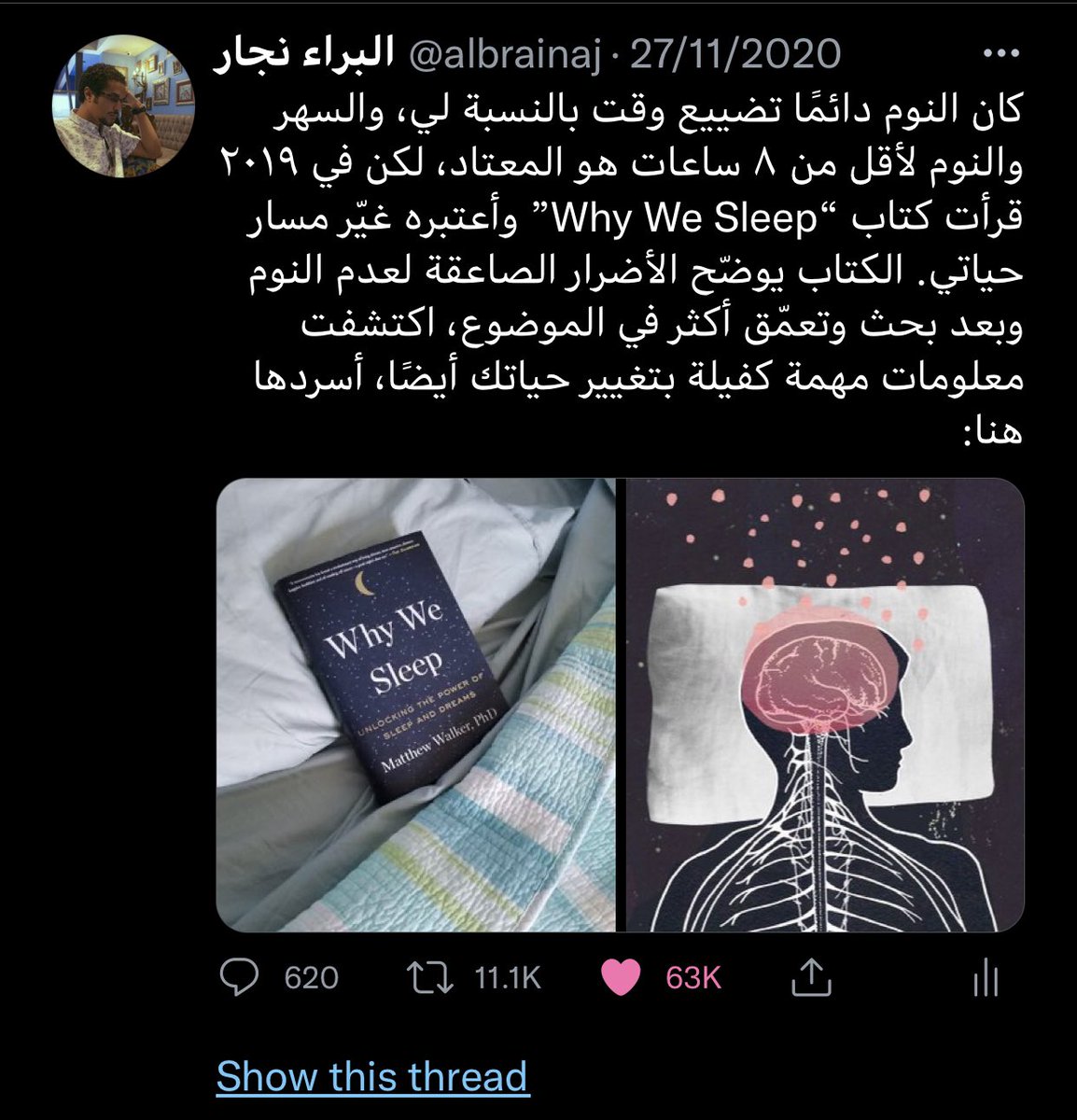Tap the Show this thread link

click(372, 1076)
